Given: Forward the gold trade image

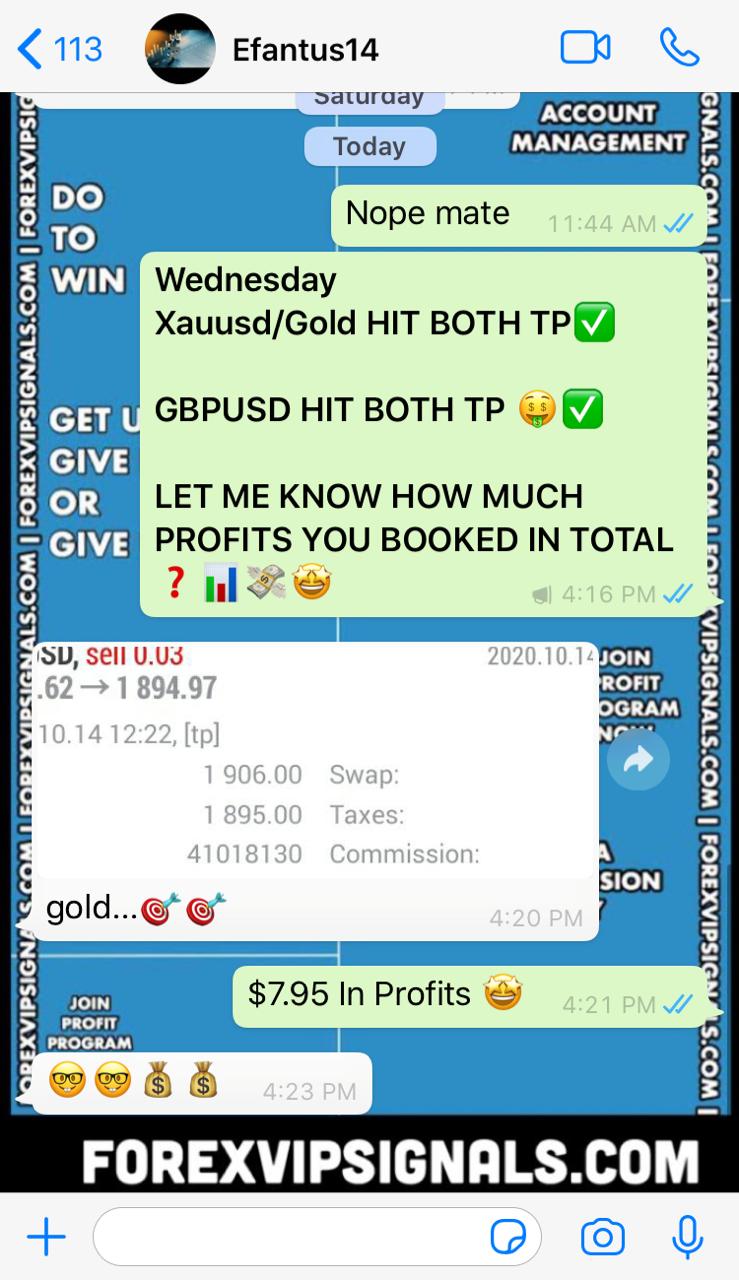Looking at the screenshot, I should (638, 761).
